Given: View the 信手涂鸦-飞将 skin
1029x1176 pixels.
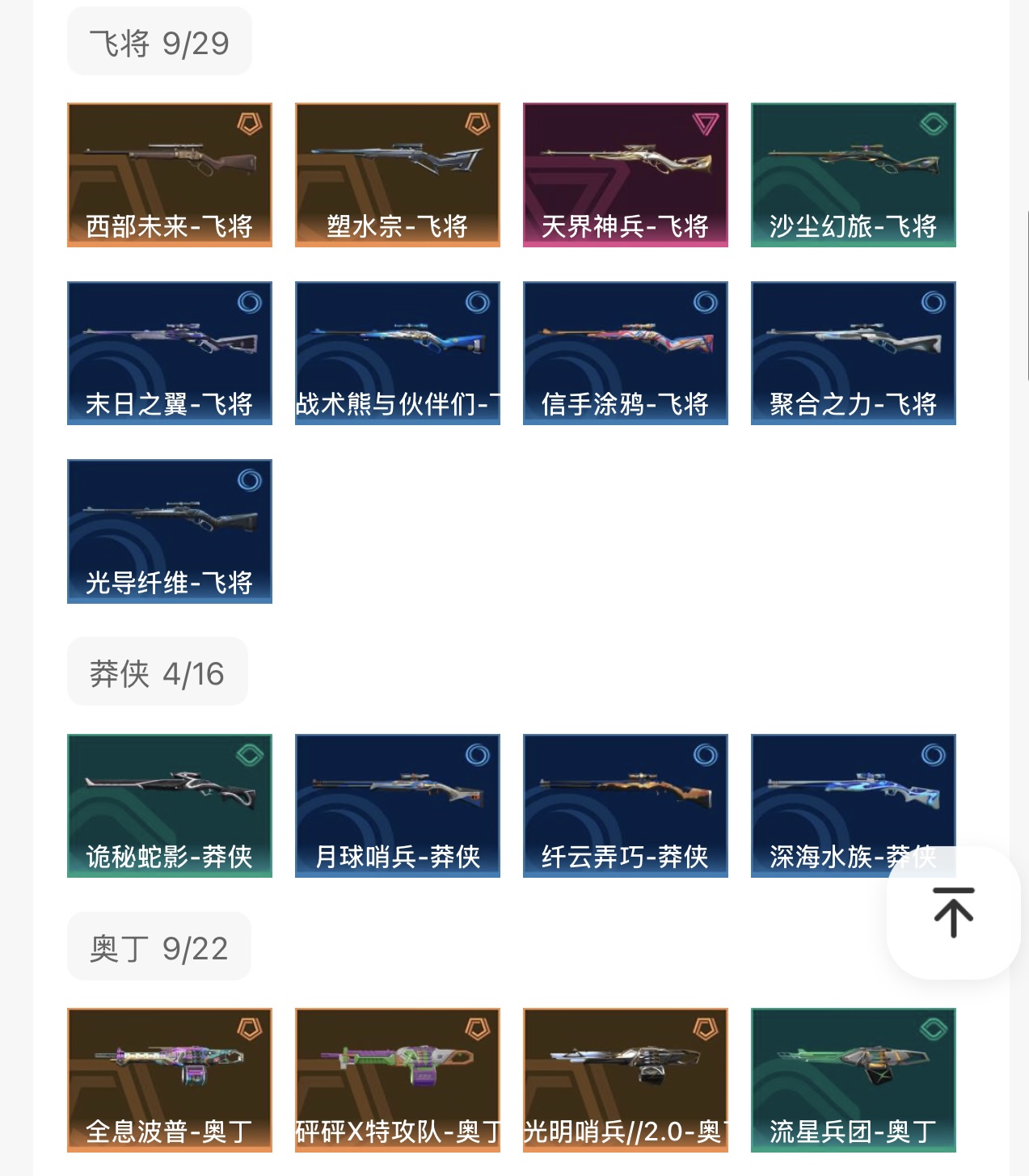Looking at the screenshot, I should (x=626, y=353).
